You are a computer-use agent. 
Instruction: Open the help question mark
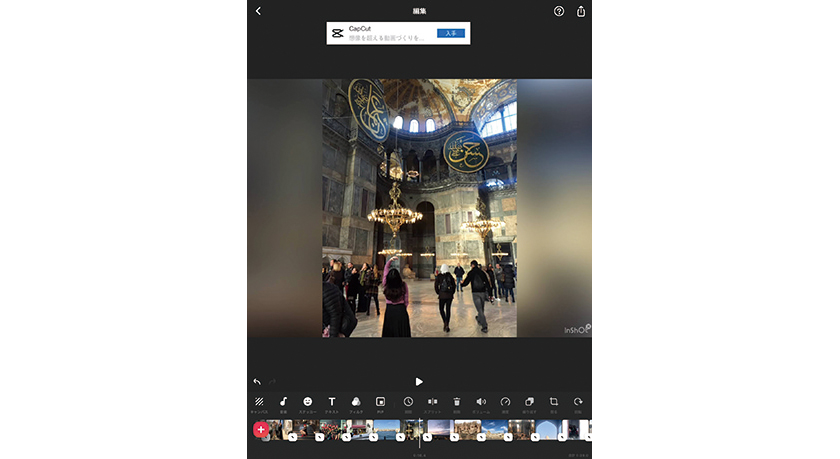(559, 11)
